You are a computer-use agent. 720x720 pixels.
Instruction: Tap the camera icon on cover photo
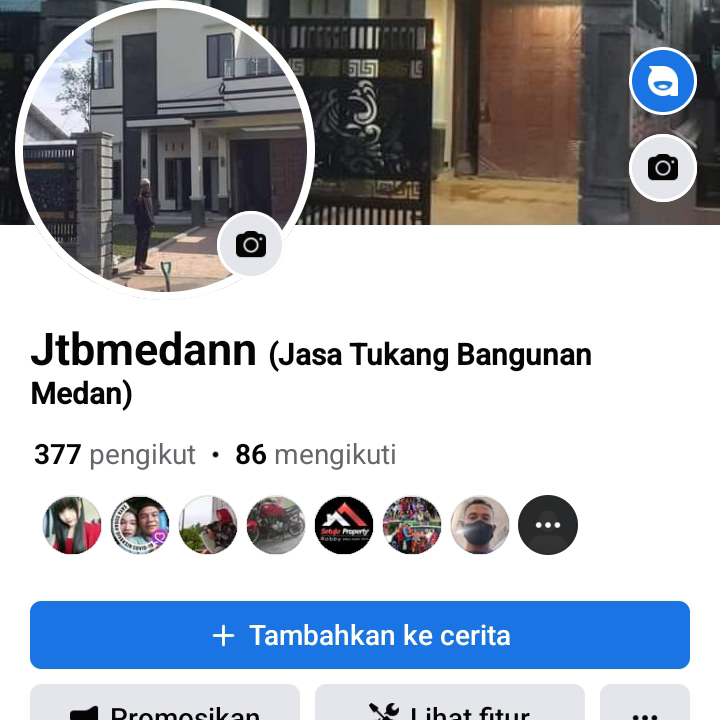tap(662, 167)
